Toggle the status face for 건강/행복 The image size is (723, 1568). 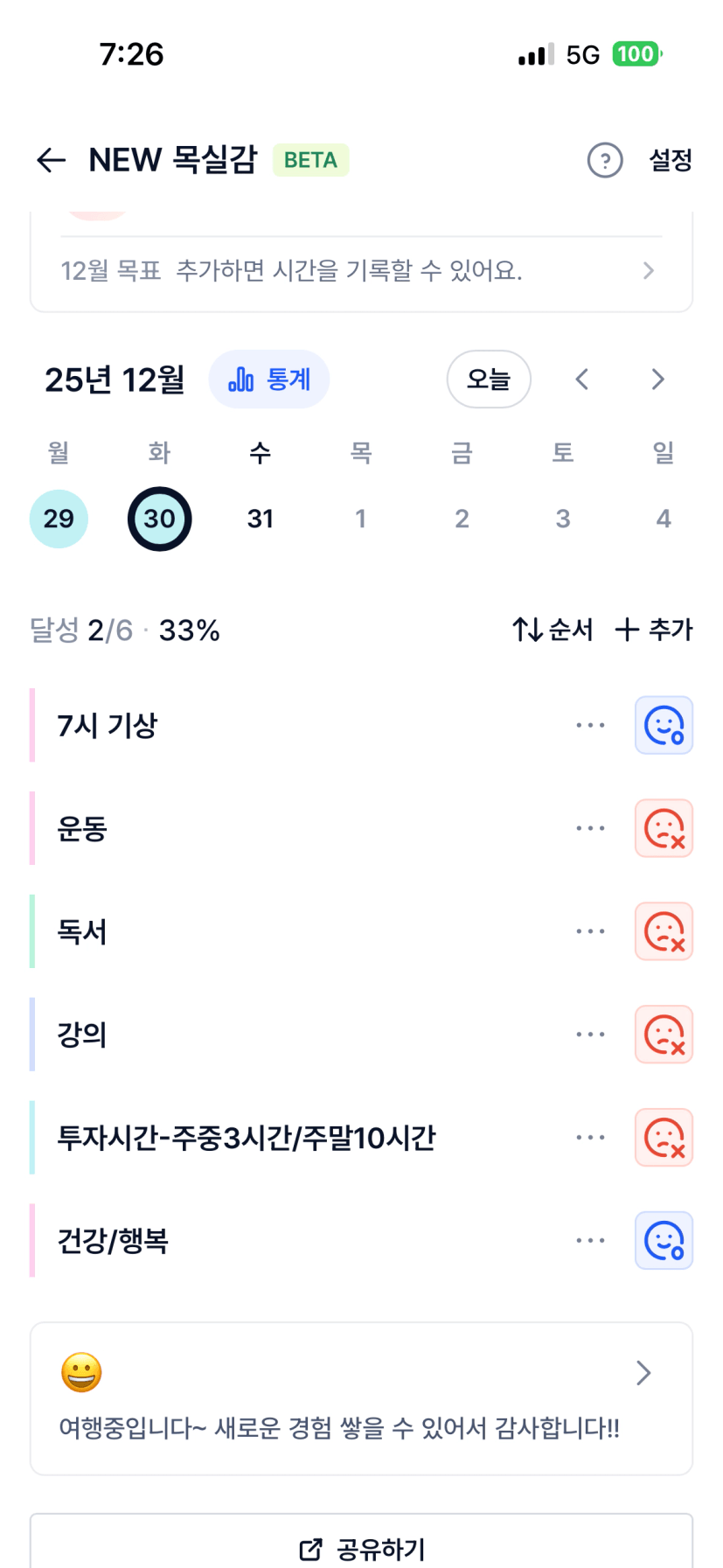(664, 1241)
